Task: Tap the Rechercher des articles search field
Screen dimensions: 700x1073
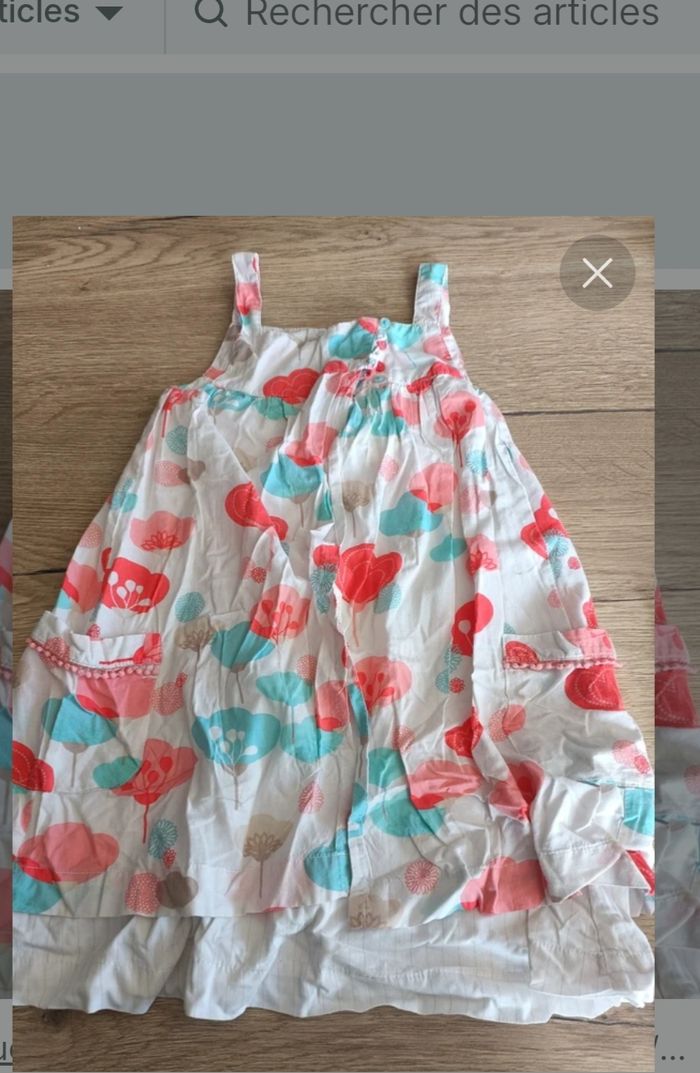Action: (452, 14)
